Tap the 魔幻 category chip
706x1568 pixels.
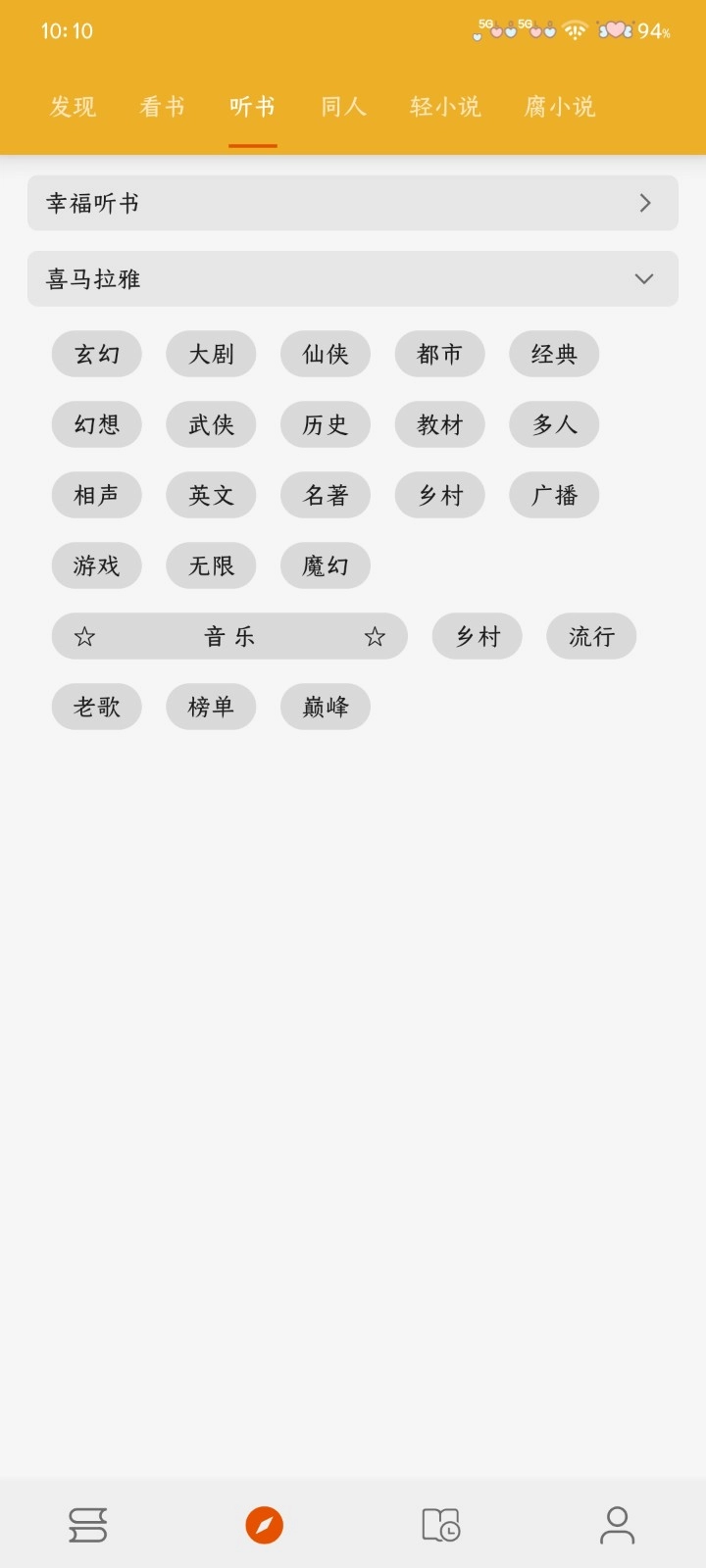click(x=326, y=565)
